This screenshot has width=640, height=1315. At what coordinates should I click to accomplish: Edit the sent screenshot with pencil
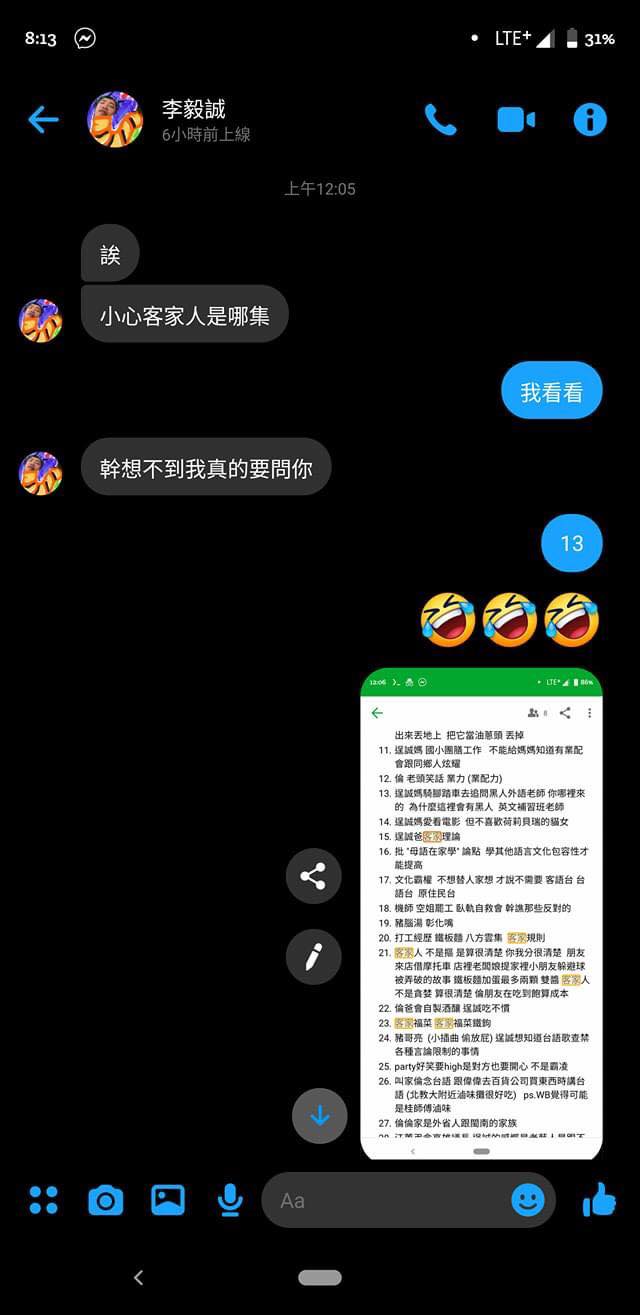[x=313, y=956]
